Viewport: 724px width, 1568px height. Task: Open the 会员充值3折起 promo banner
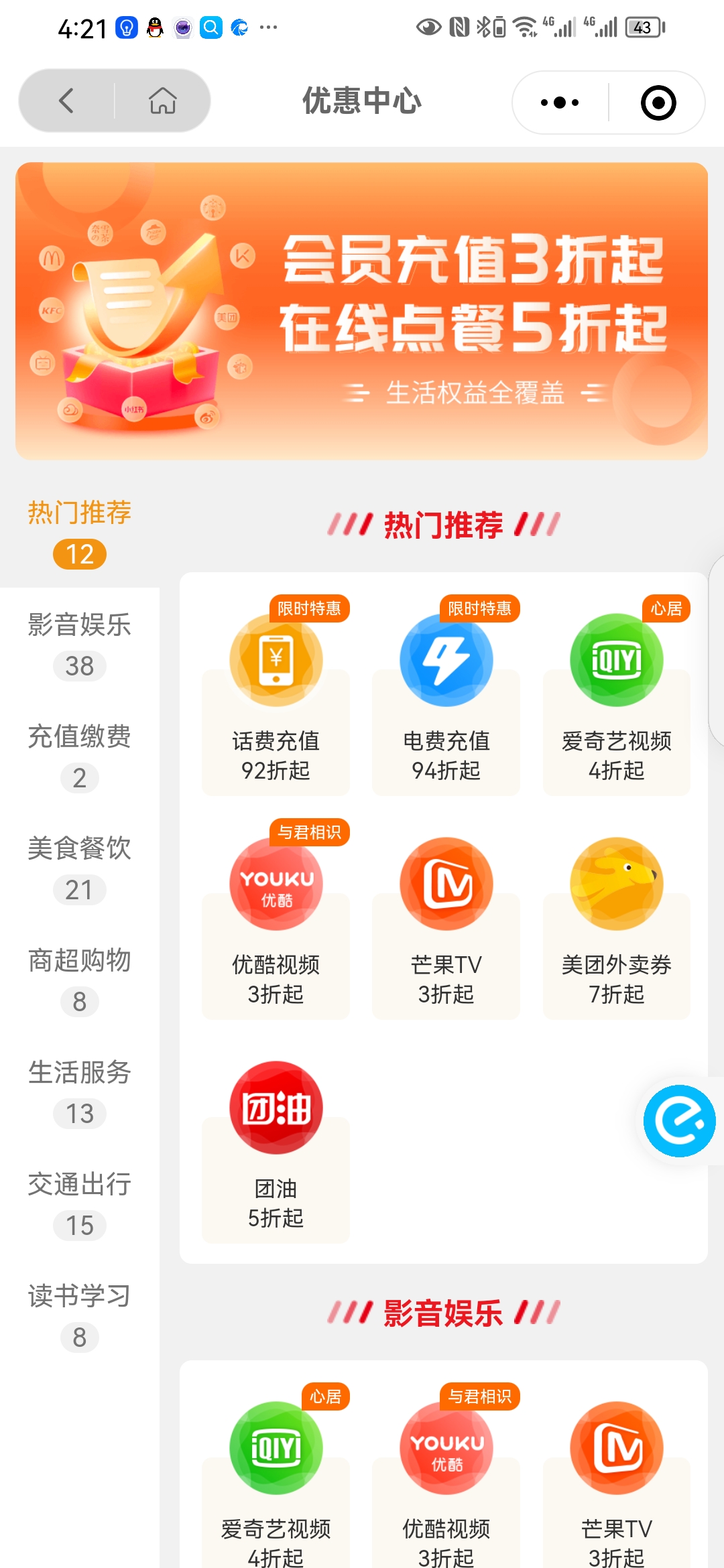click(362, 311)
